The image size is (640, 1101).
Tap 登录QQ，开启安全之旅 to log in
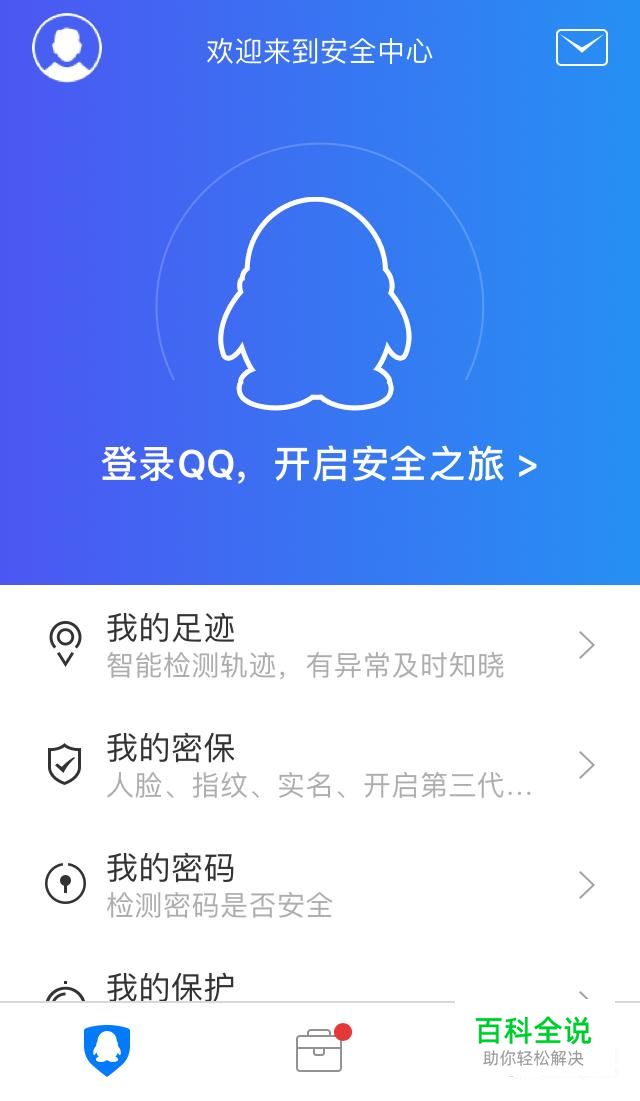coord(319,465)
